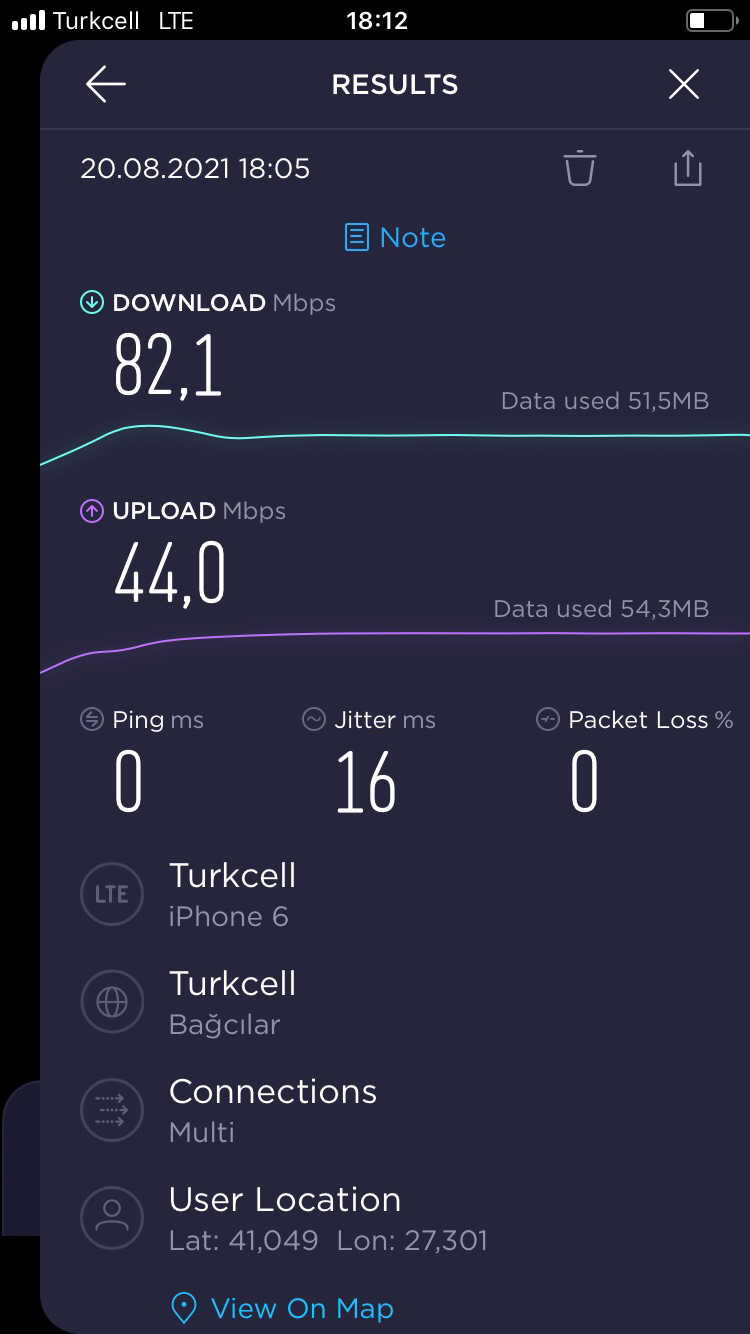Close the results screen
Viewport: 750px width, 1334px height.
684,85
